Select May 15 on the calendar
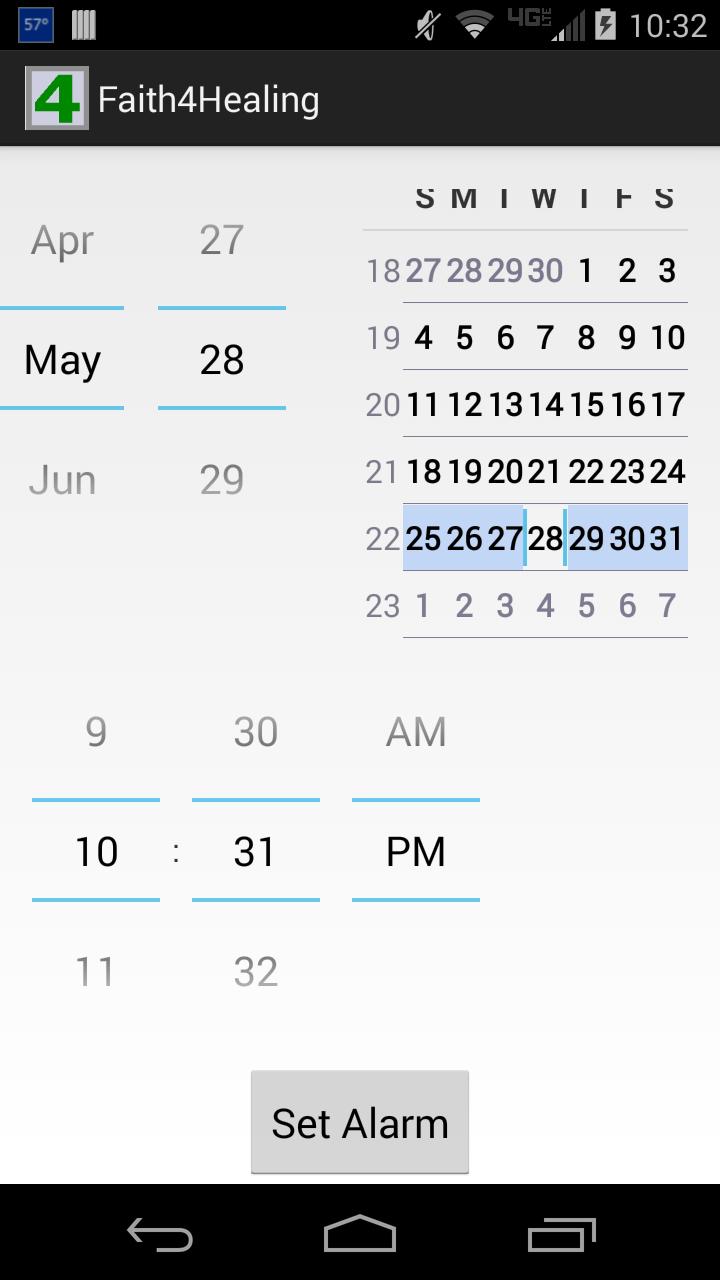The width and height of the screenshot is (720, 1280). tap(586, 404)
